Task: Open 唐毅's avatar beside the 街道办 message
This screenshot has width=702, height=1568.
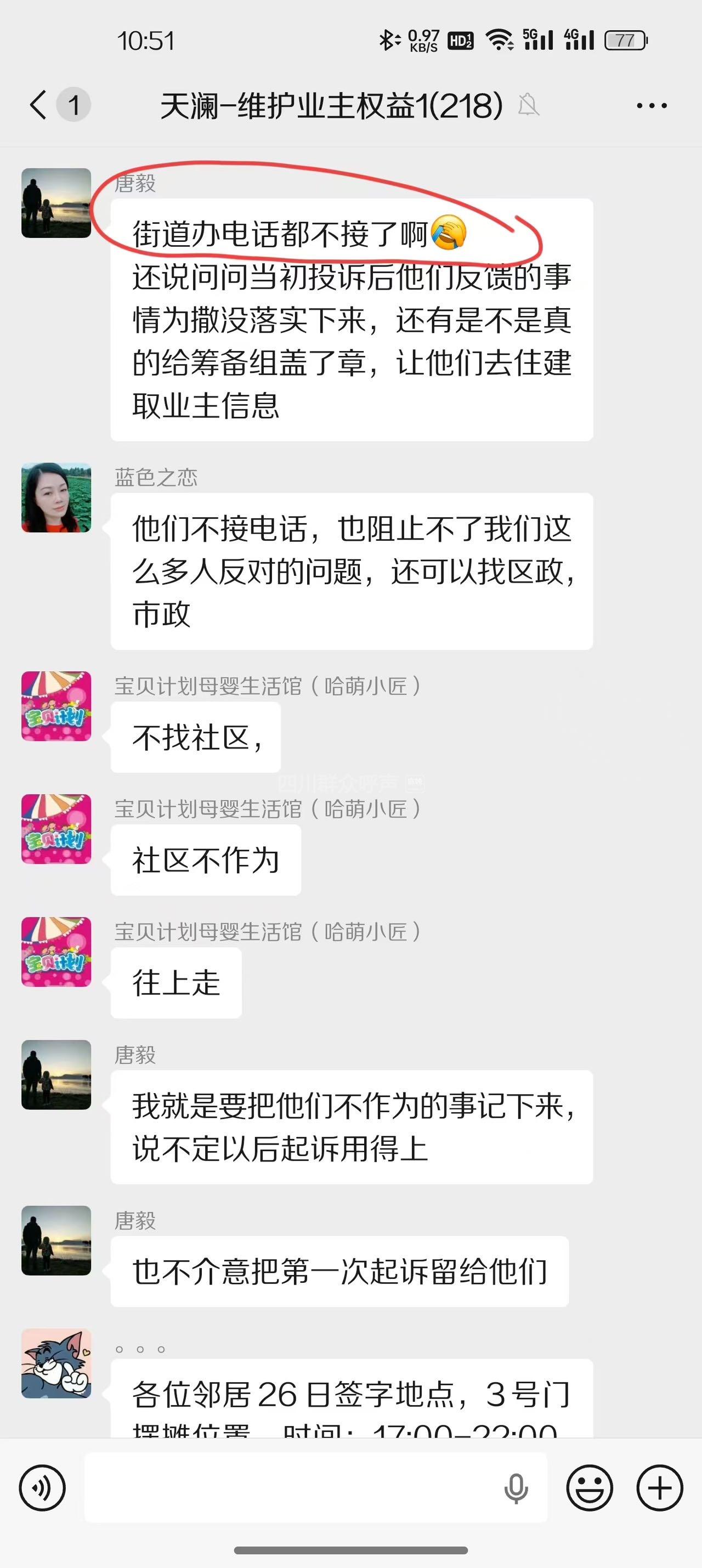Action: (x=56, y=203)
